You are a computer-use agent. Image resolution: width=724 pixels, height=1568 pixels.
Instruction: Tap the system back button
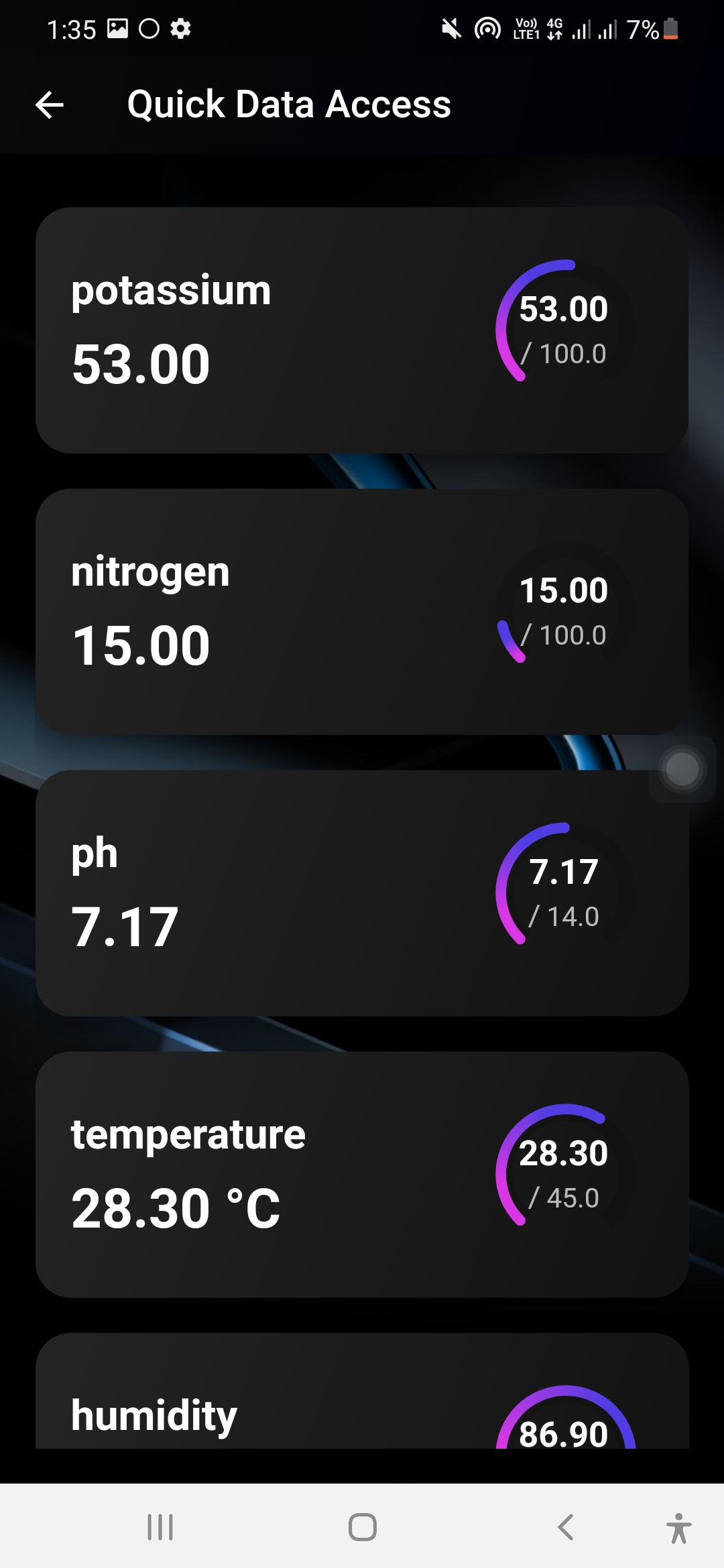565,1527
